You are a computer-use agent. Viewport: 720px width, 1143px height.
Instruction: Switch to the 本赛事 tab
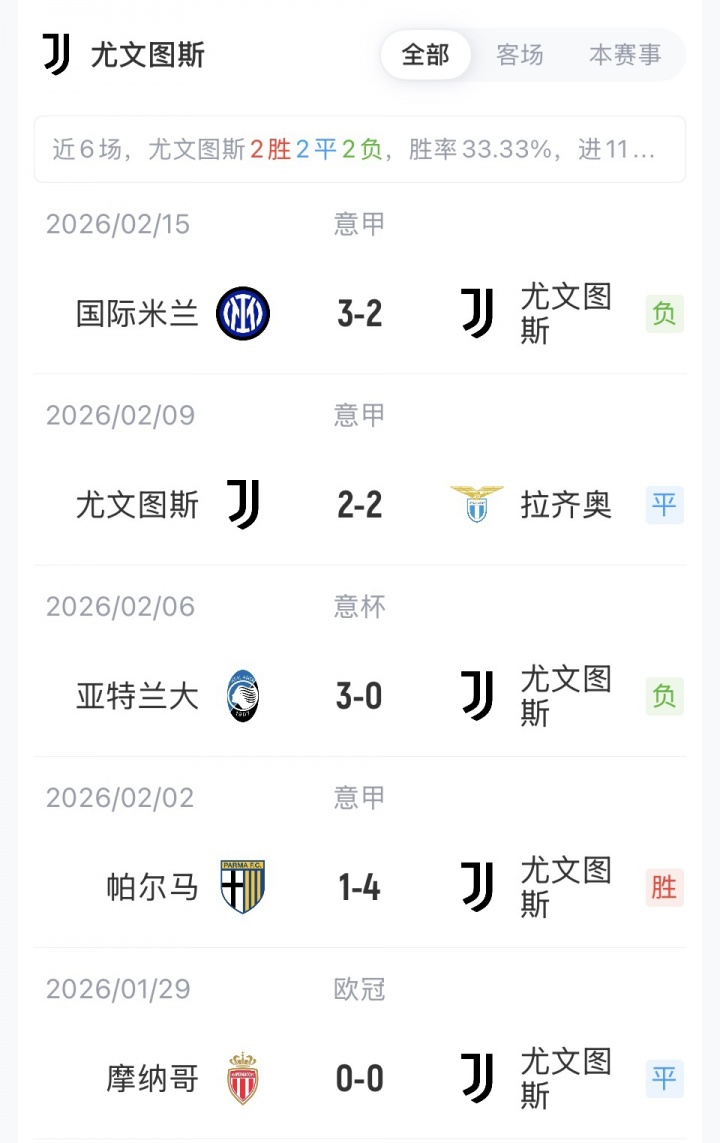click(625, 54)
